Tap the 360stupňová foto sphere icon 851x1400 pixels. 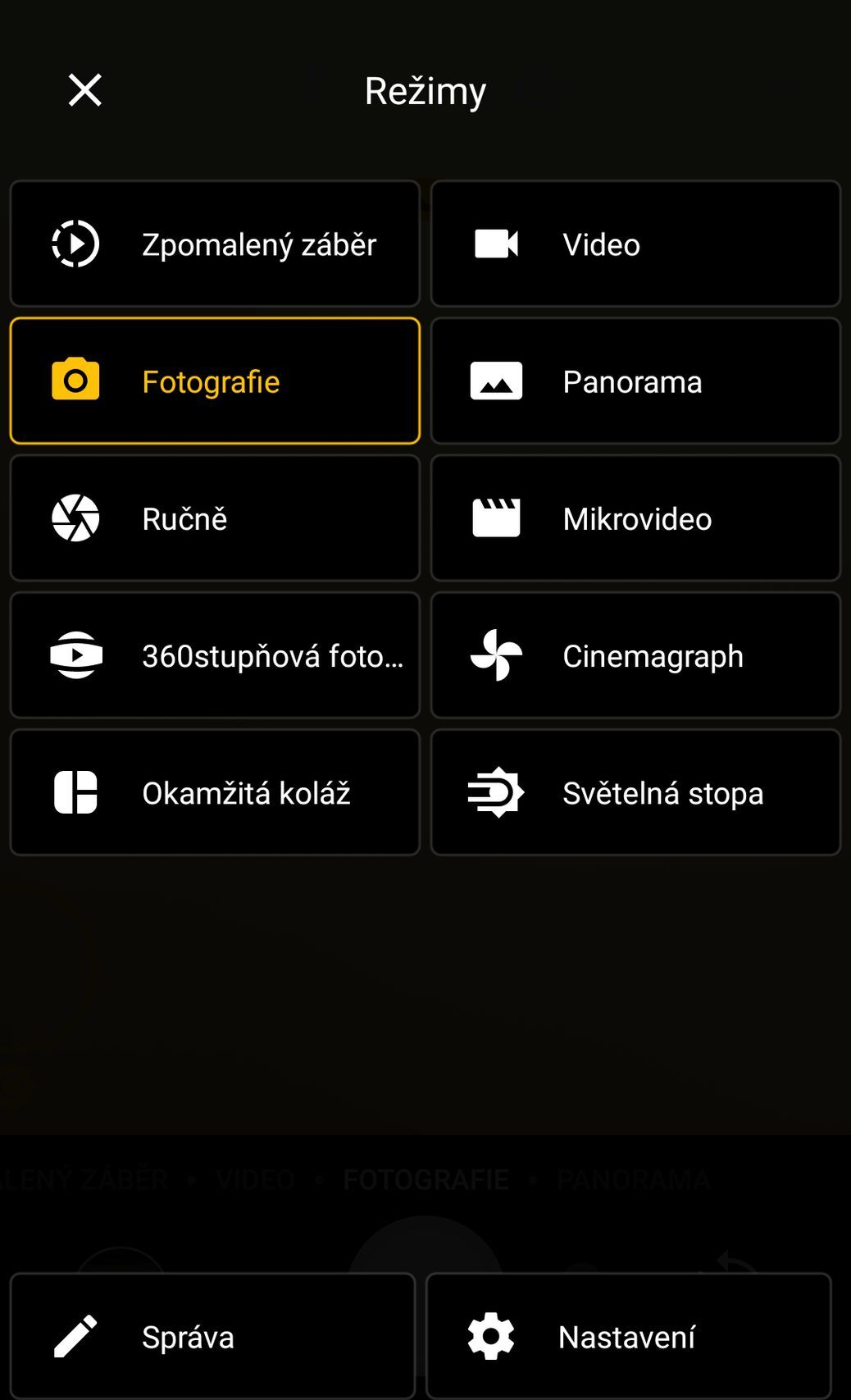pyautogui.click(x=77, y=654)
